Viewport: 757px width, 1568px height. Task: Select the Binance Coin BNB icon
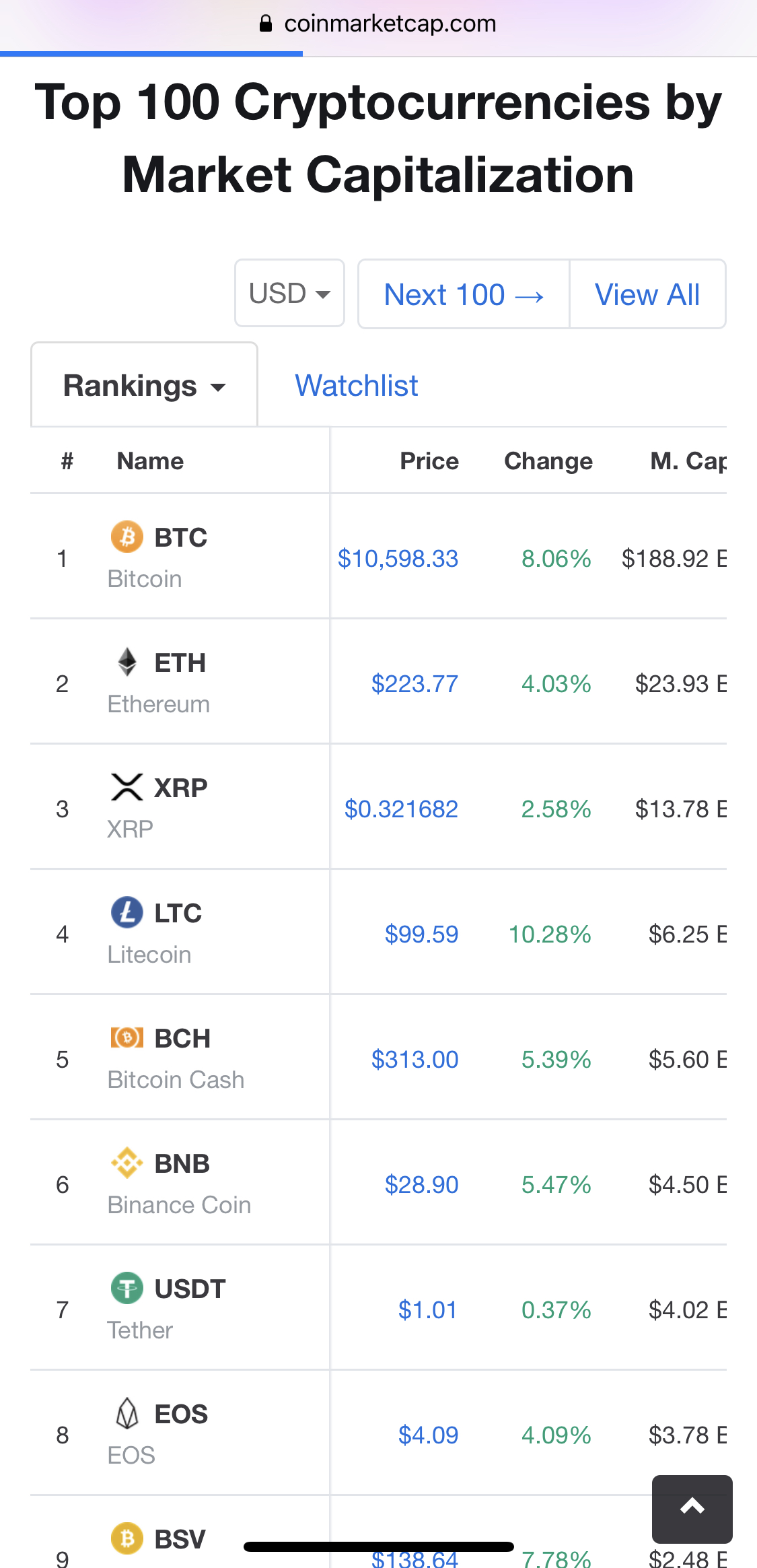[x=126, y=1163]
